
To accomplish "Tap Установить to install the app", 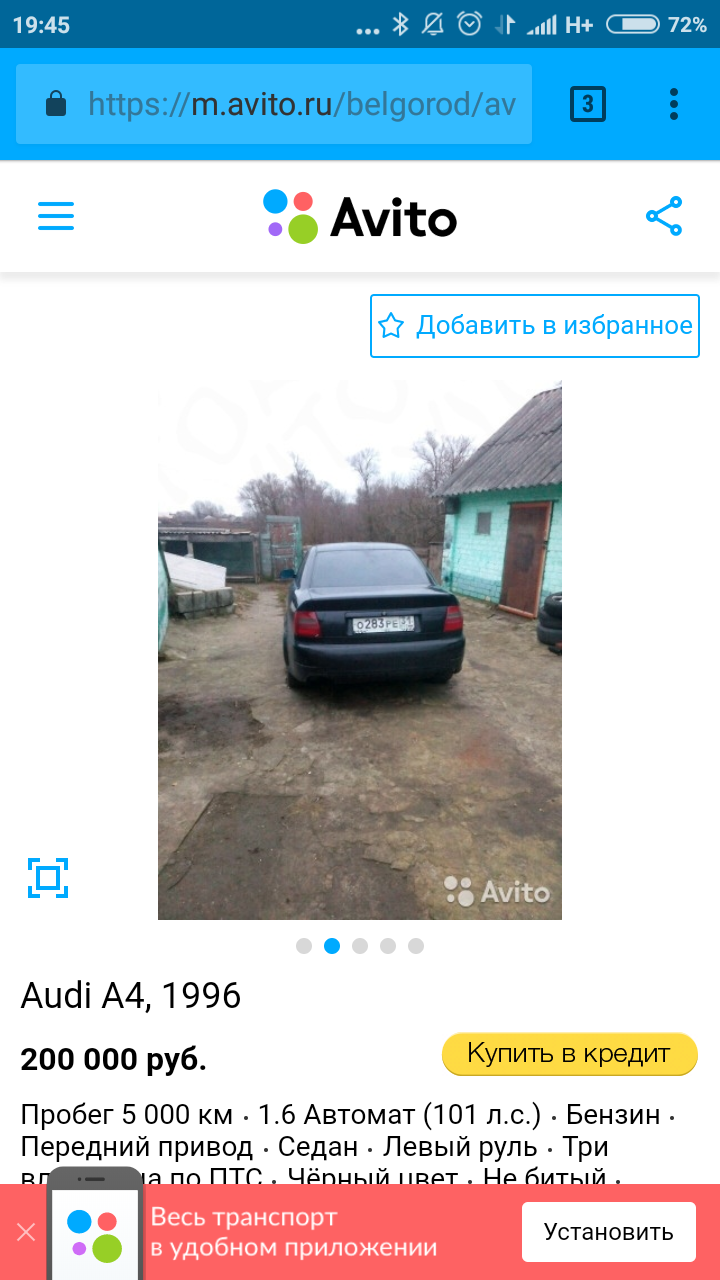I will coord(608,1232).
